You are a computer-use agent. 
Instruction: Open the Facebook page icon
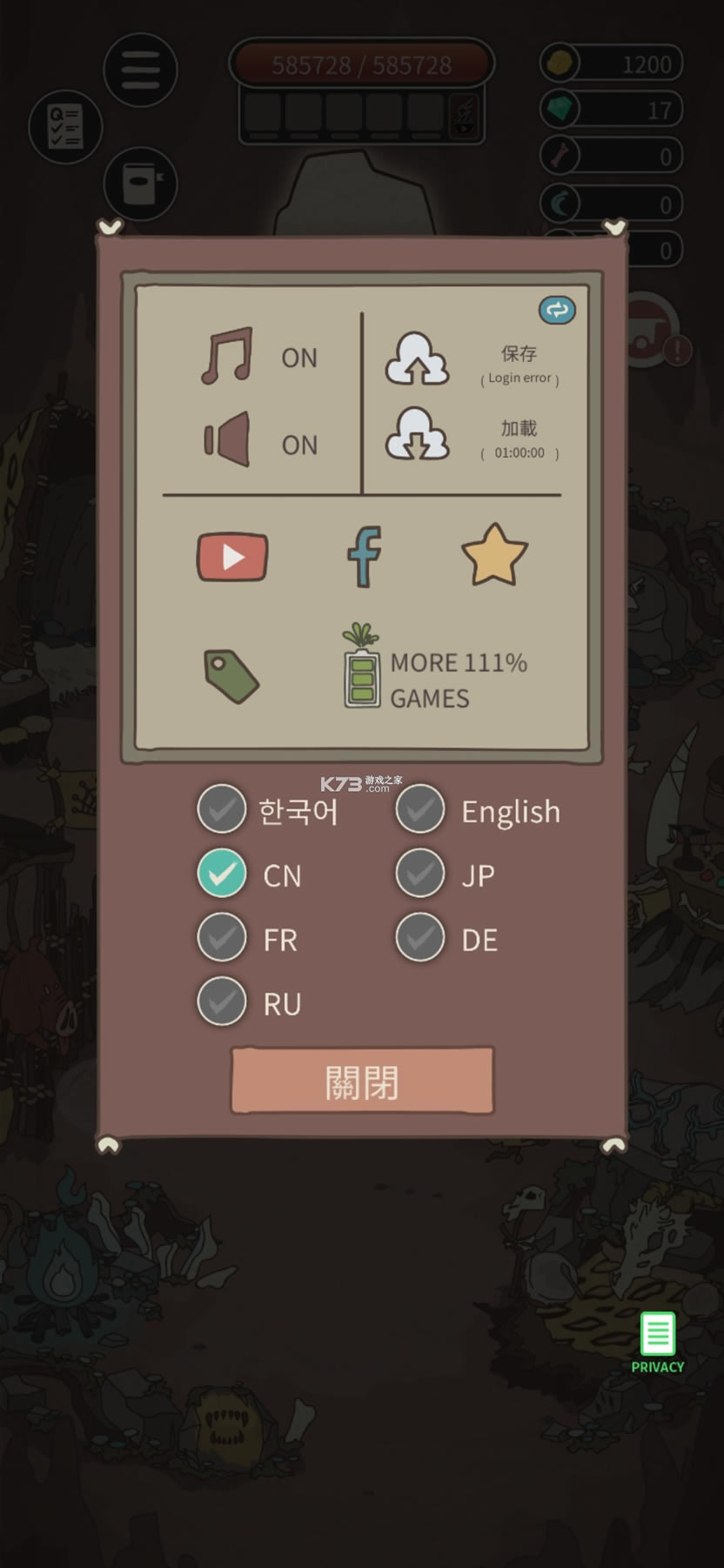pyautogui.click(x=364, y=556)
